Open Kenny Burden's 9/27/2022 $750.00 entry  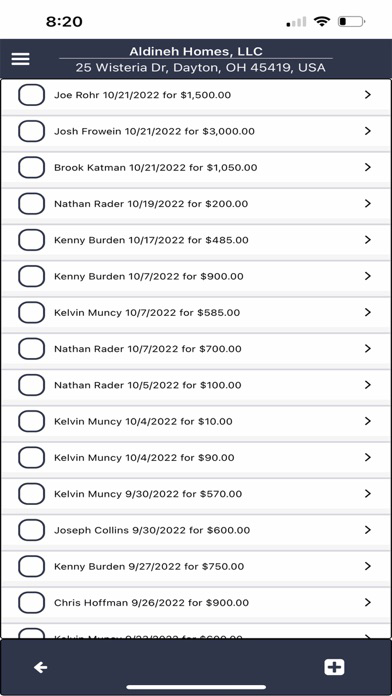pyautogui.click(x=196, y=566)
